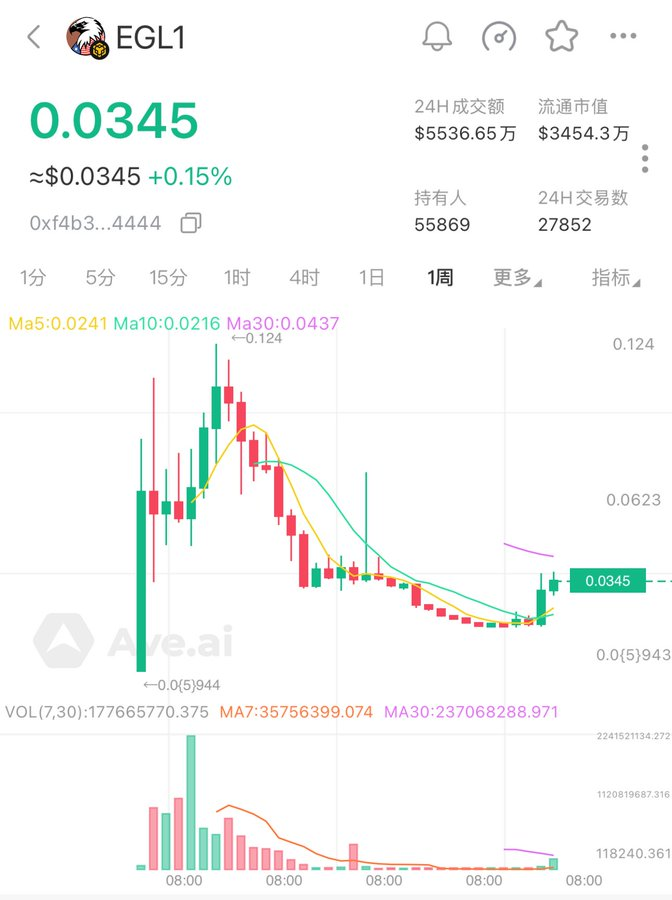The image size is (672, 900).
Task: Expand the 更多 interval dropdown
Action: [516, 278]
